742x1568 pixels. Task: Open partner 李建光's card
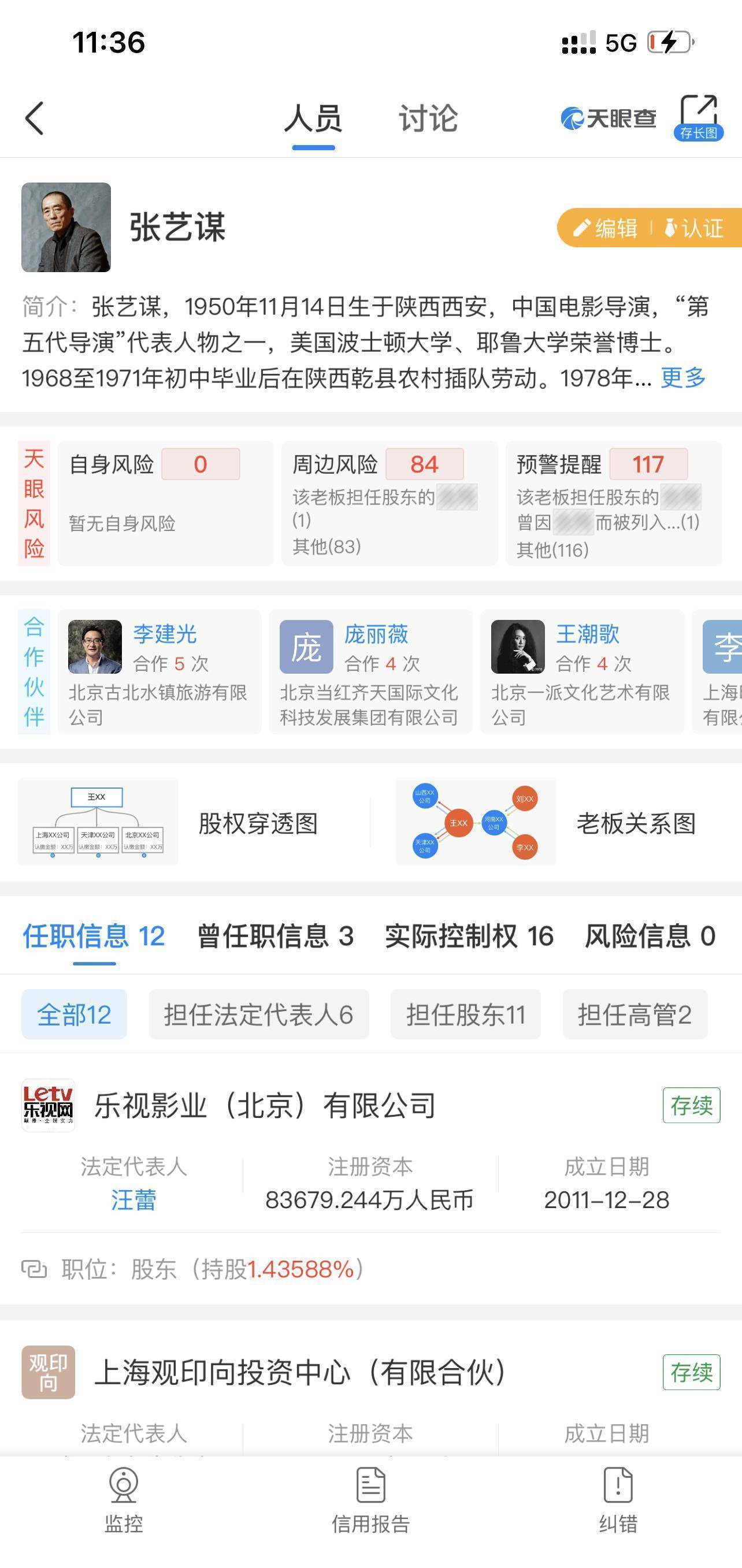(x=159, y=671)
